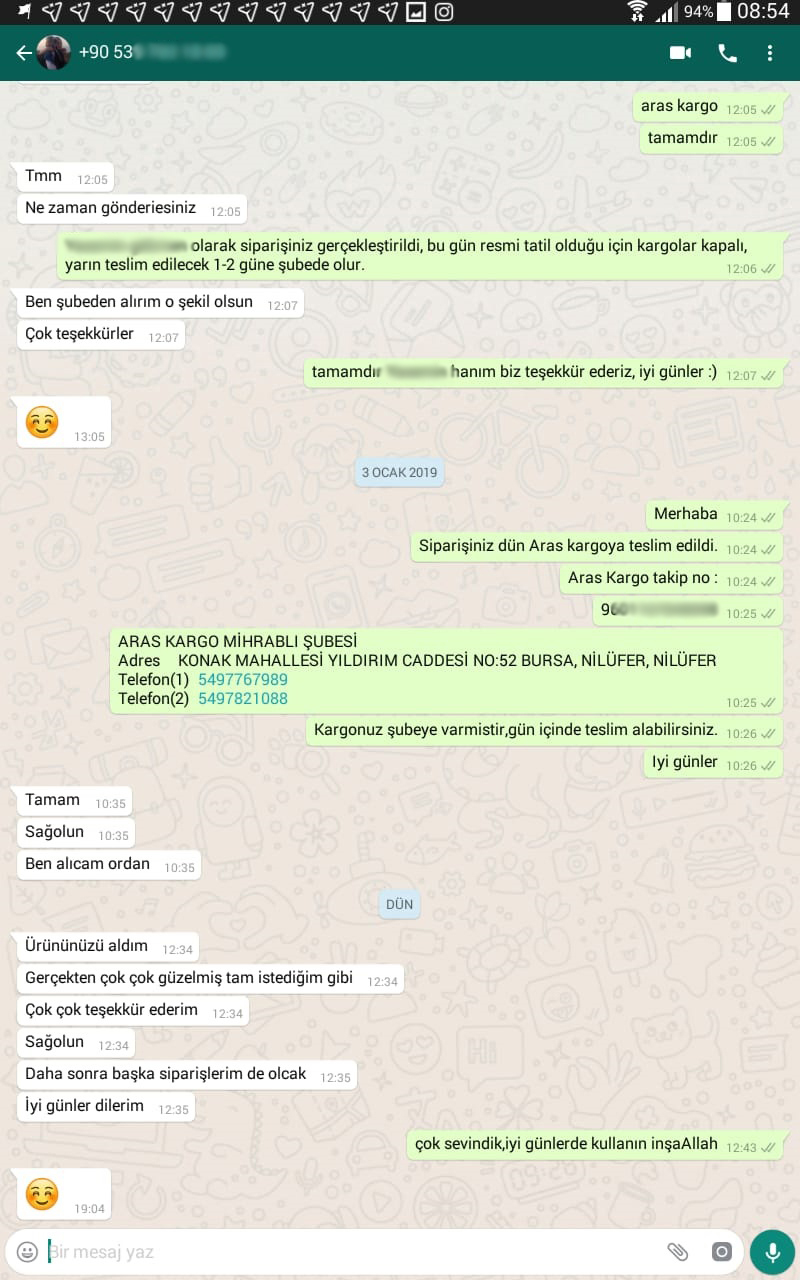Open the overflow menu
800x1280 pixels.
click(769, 53)
